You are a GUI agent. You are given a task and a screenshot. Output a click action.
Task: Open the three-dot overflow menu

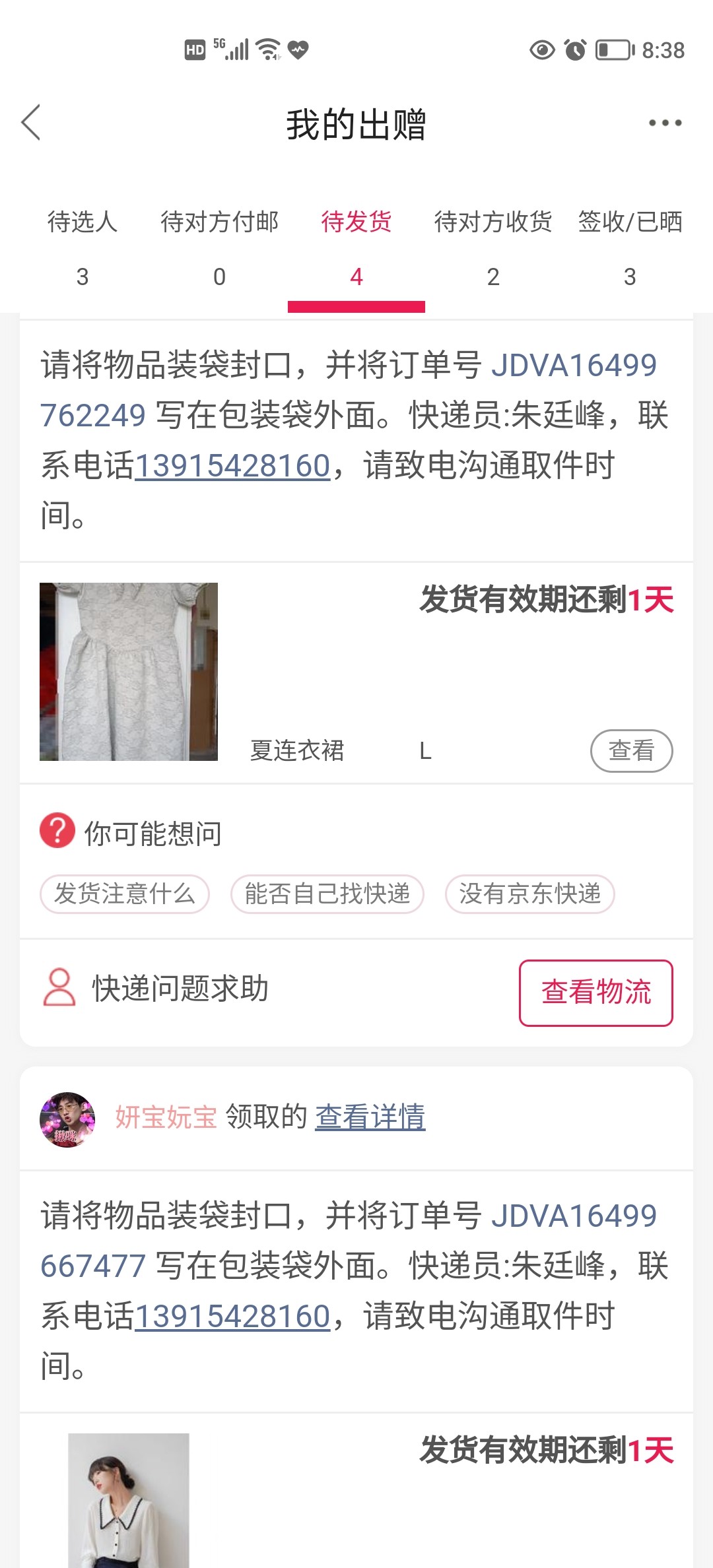click(664, 123)
